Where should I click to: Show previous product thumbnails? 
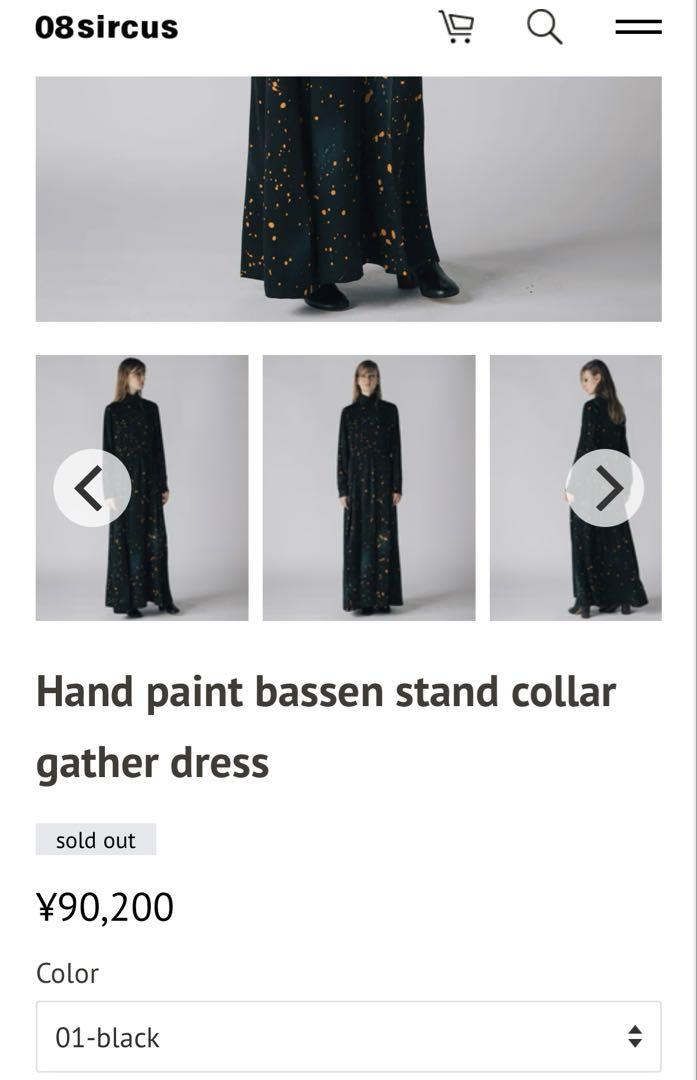(x=91, y=488)
